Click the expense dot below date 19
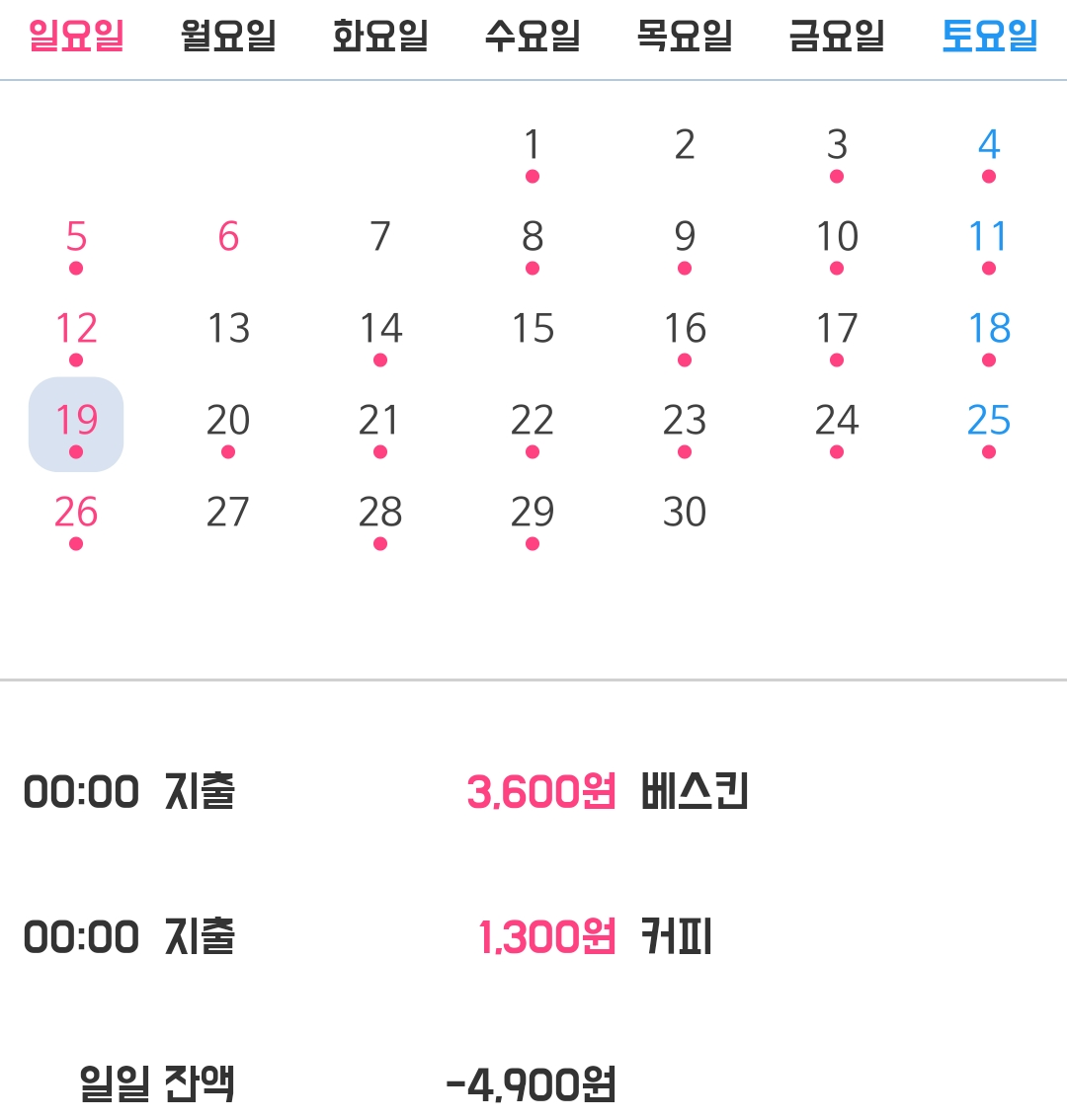The image size is (1067, 1120). coord(76,451)
